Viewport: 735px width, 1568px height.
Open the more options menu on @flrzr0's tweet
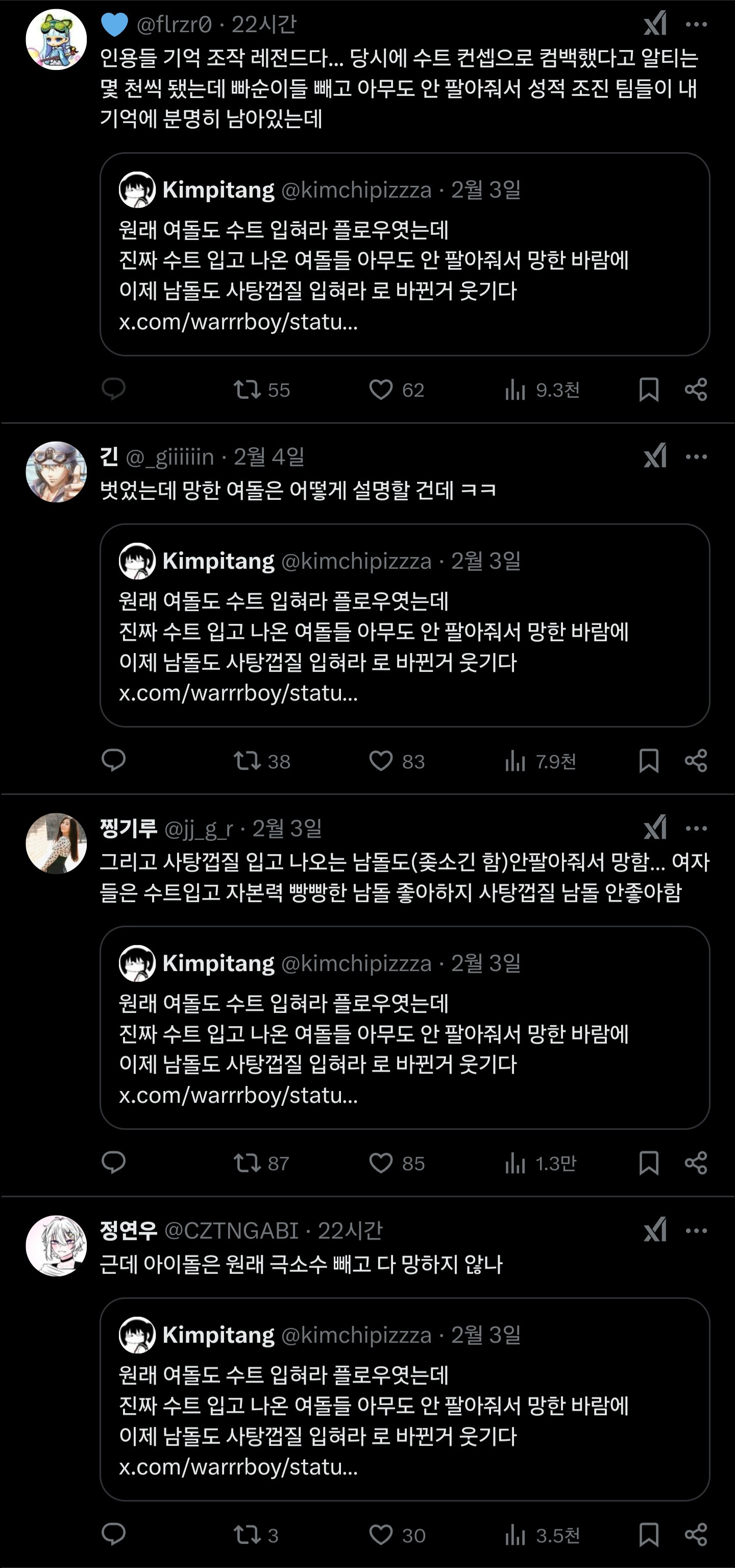(x=697, y=25)
